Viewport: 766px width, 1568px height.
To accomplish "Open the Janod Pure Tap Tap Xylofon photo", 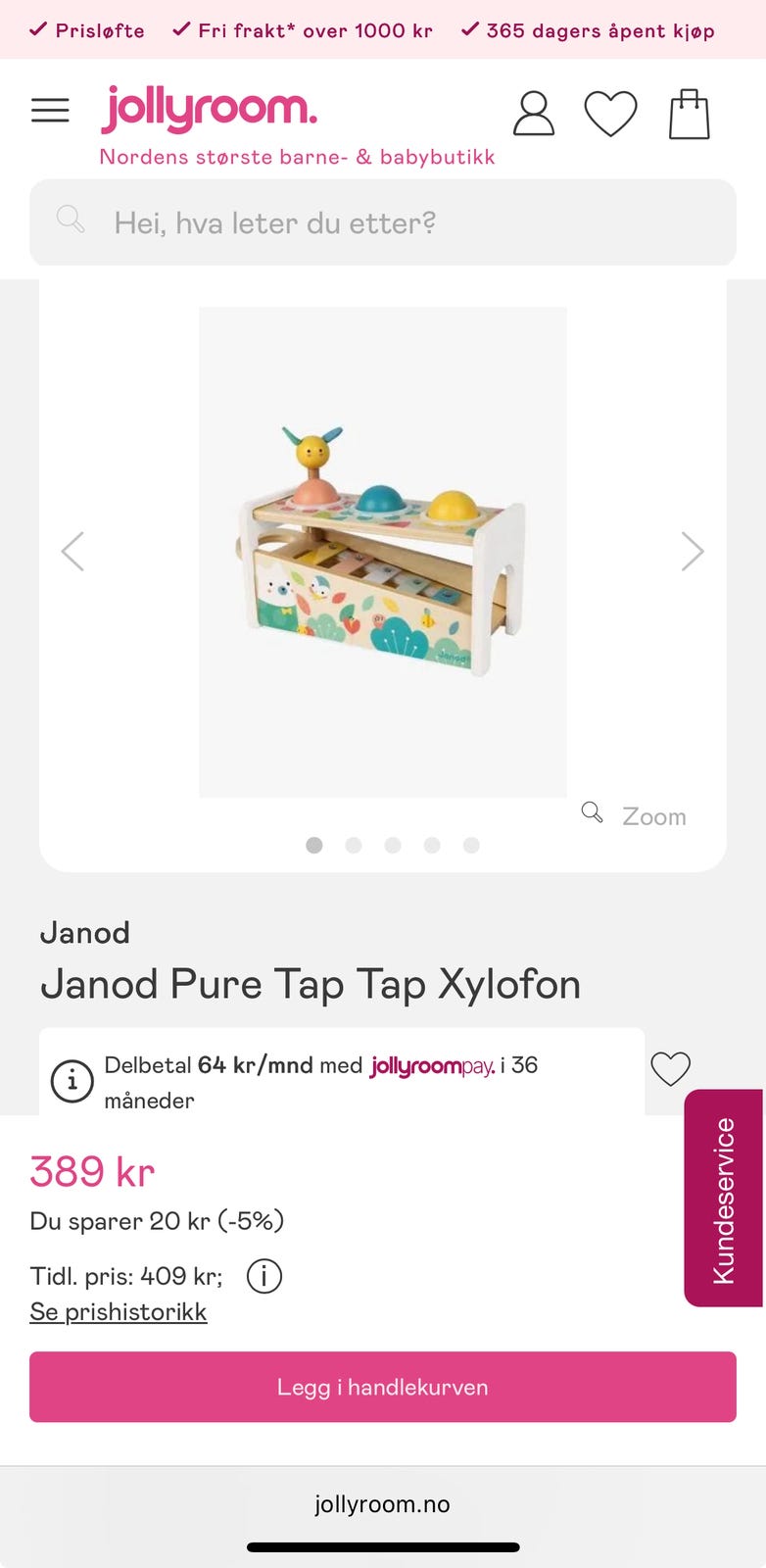I will 383,552.
